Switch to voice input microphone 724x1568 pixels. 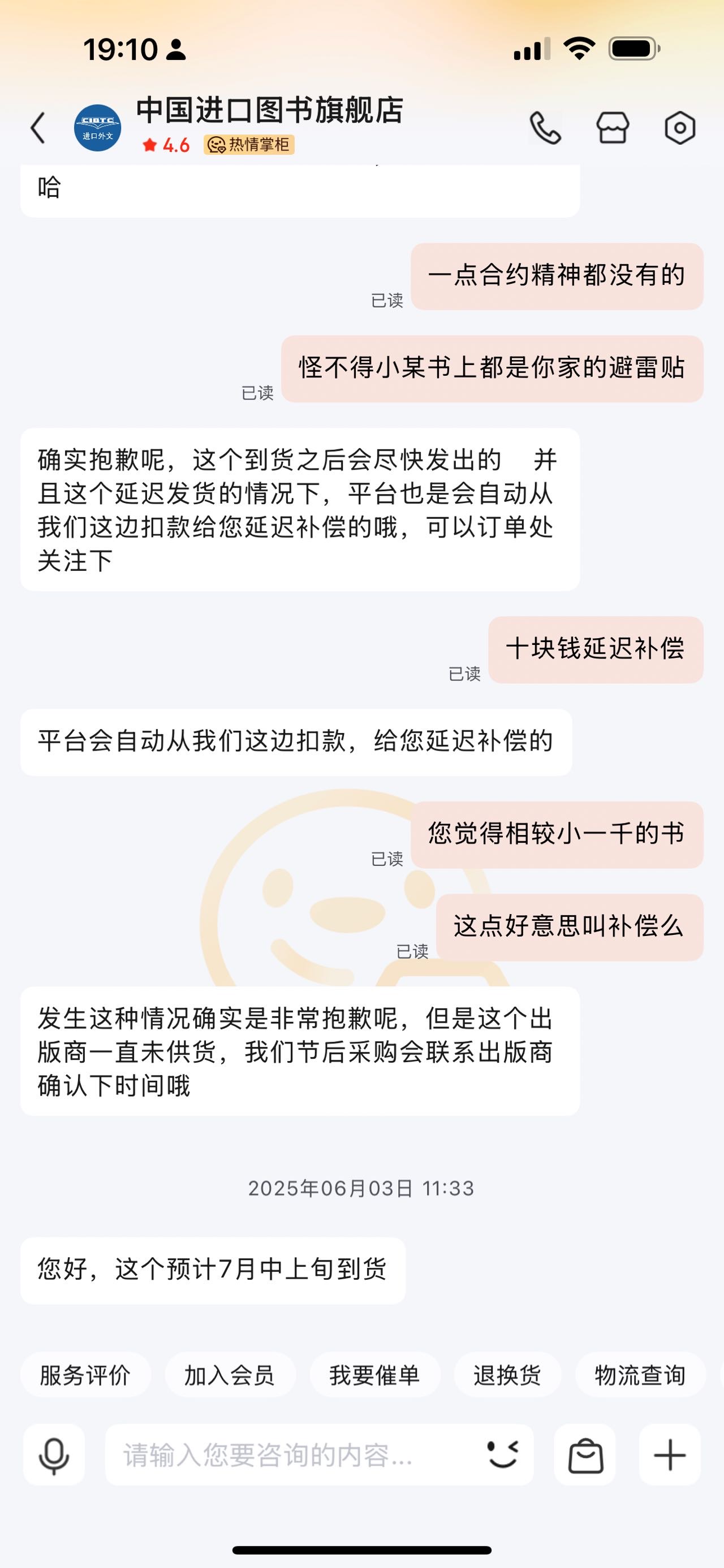[x=54, y=1456]
